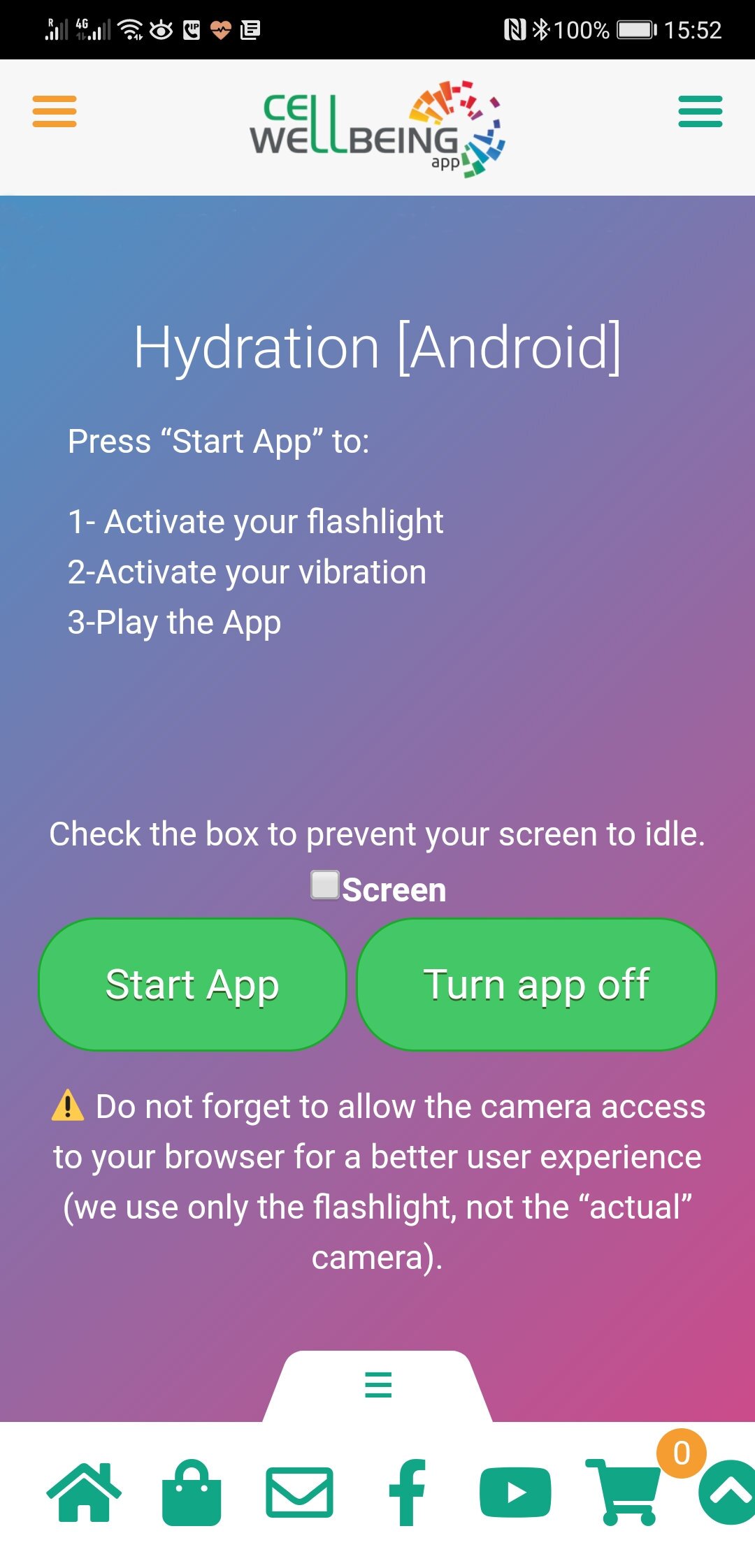Open the green hamburger menu
The width and height of the screenshot is (755, 1568).
[x=700, y=111]
